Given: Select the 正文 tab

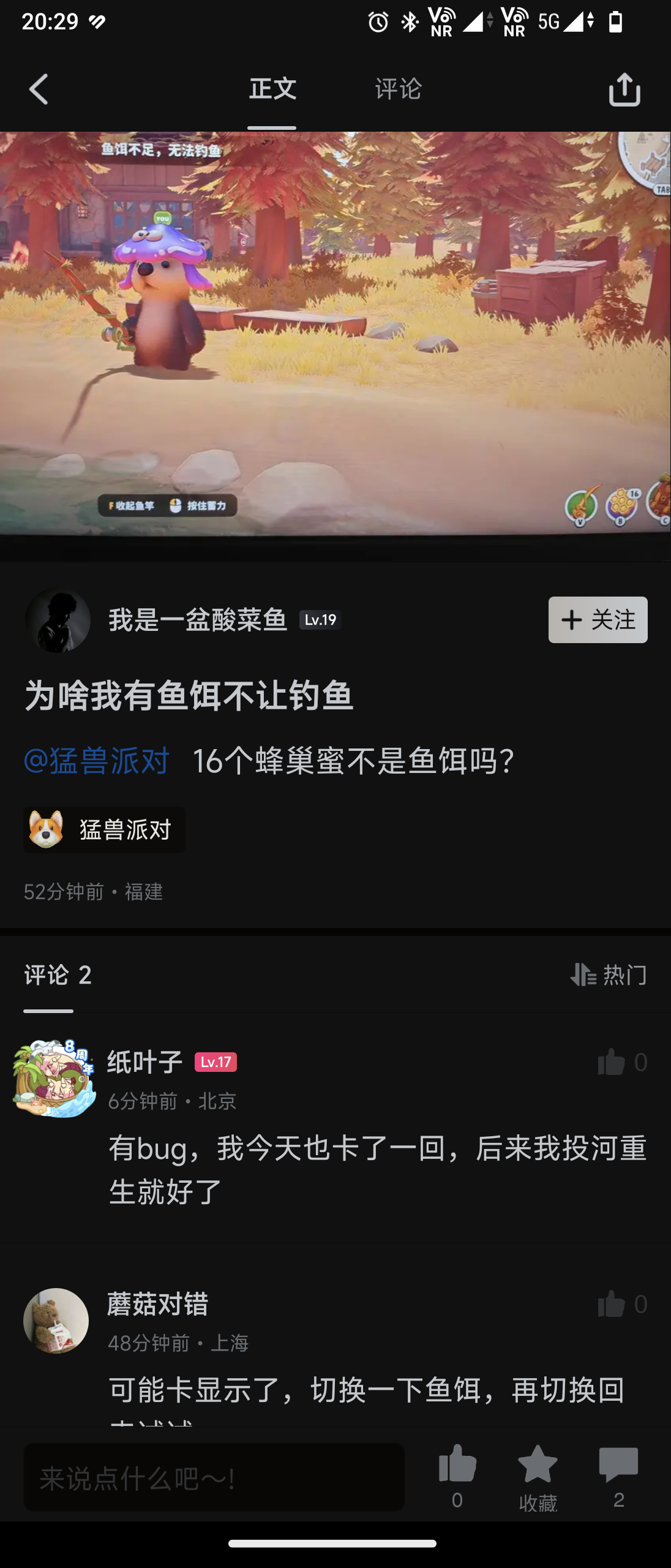Looking at the screenshot, I should click(272, 89).
